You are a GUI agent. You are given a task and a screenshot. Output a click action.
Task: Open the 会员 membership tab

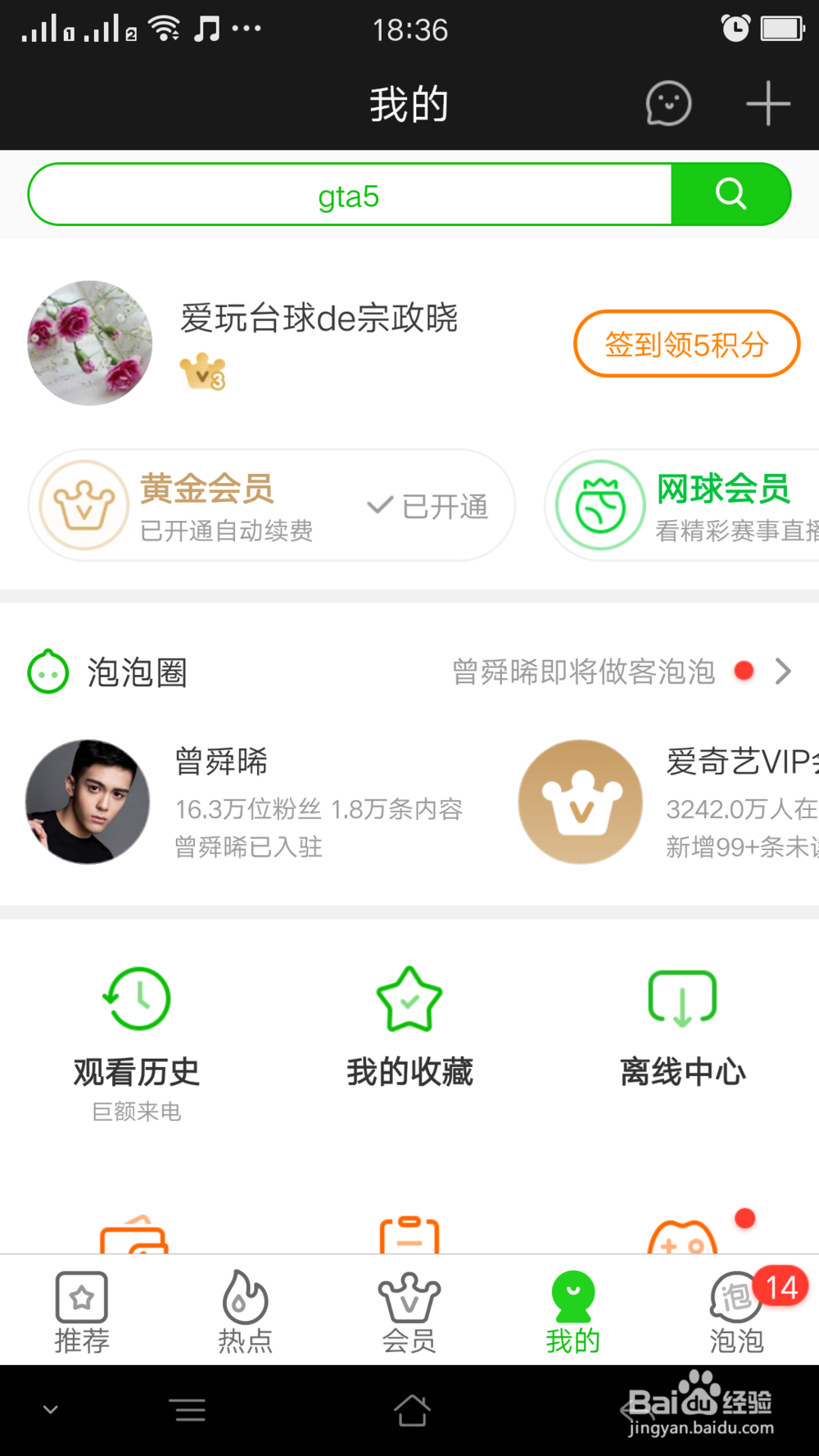tap(409, 1310)
